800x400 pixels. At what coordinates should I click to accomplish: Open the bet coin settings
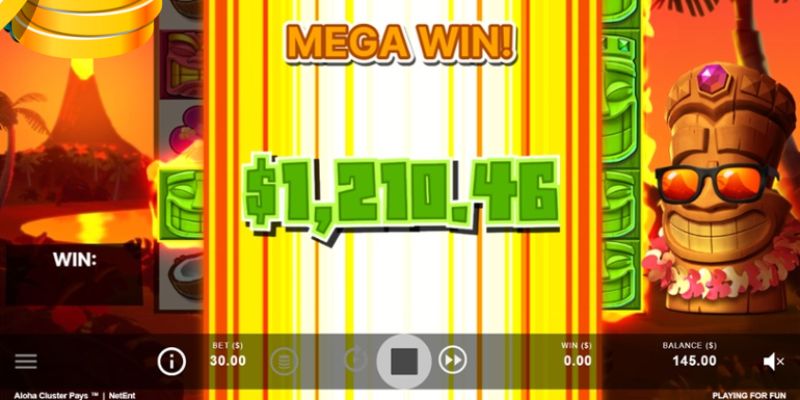point(284,360)
